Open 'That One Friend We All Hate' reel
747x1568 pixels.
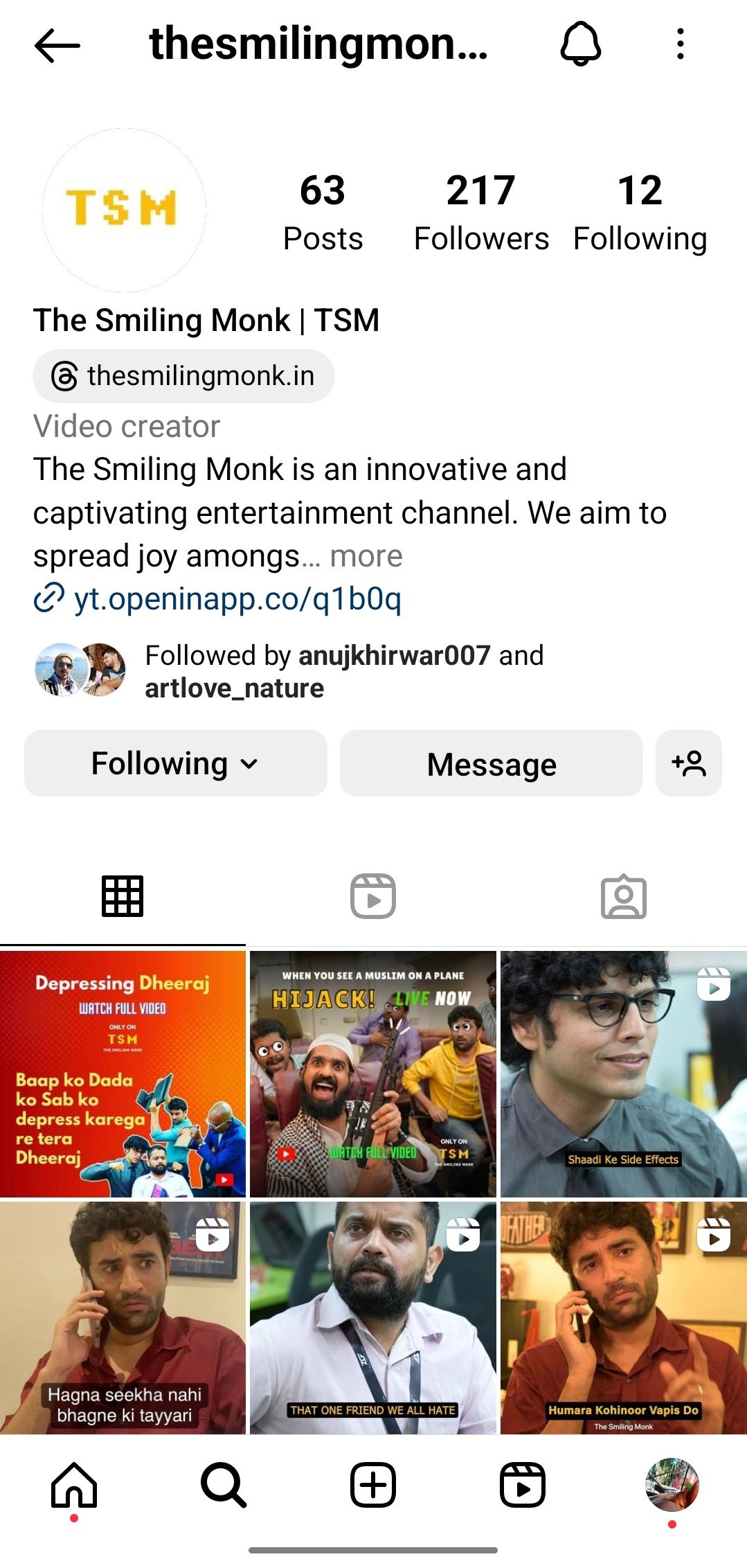(x=373, y=1317)
